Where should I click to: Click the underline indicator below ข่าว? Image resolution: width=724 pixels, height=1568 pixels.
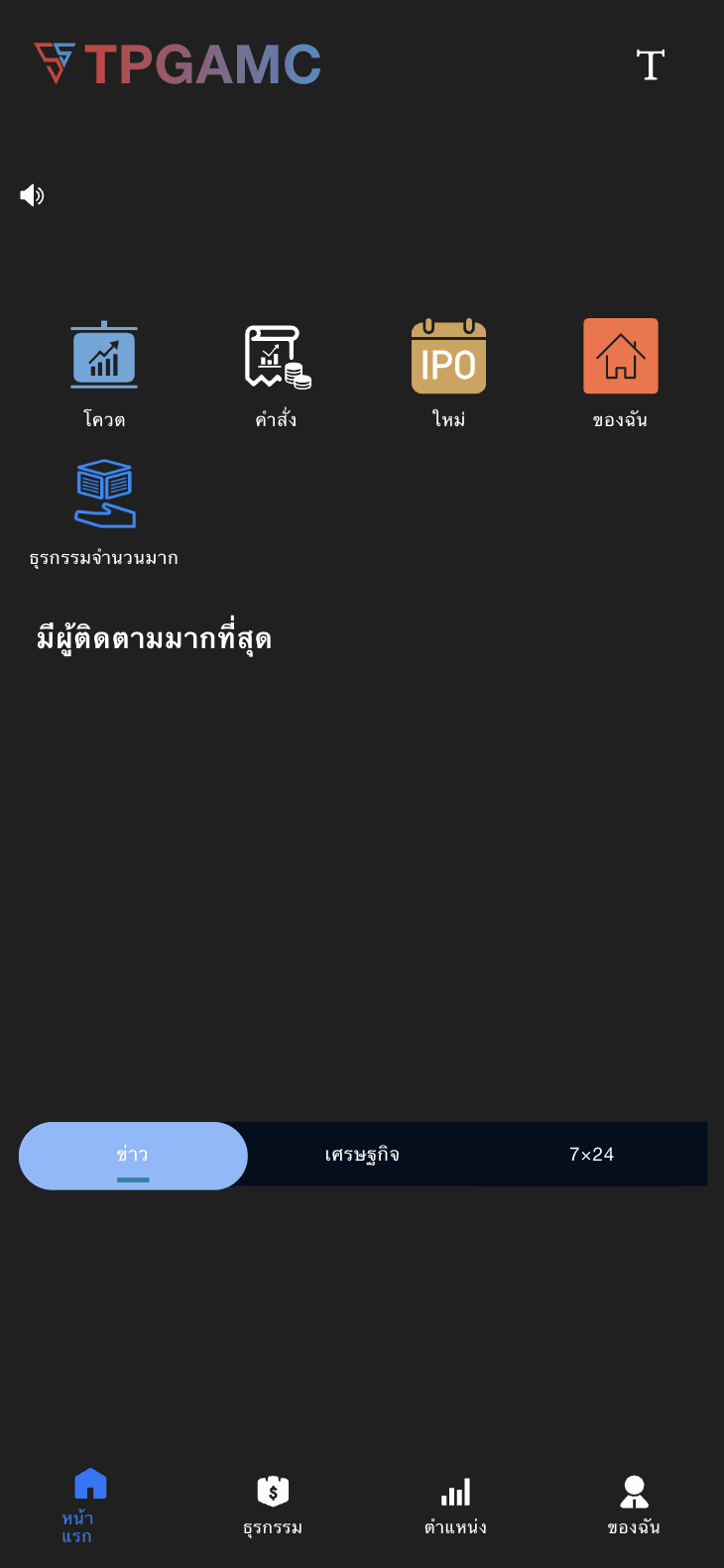133,1179
